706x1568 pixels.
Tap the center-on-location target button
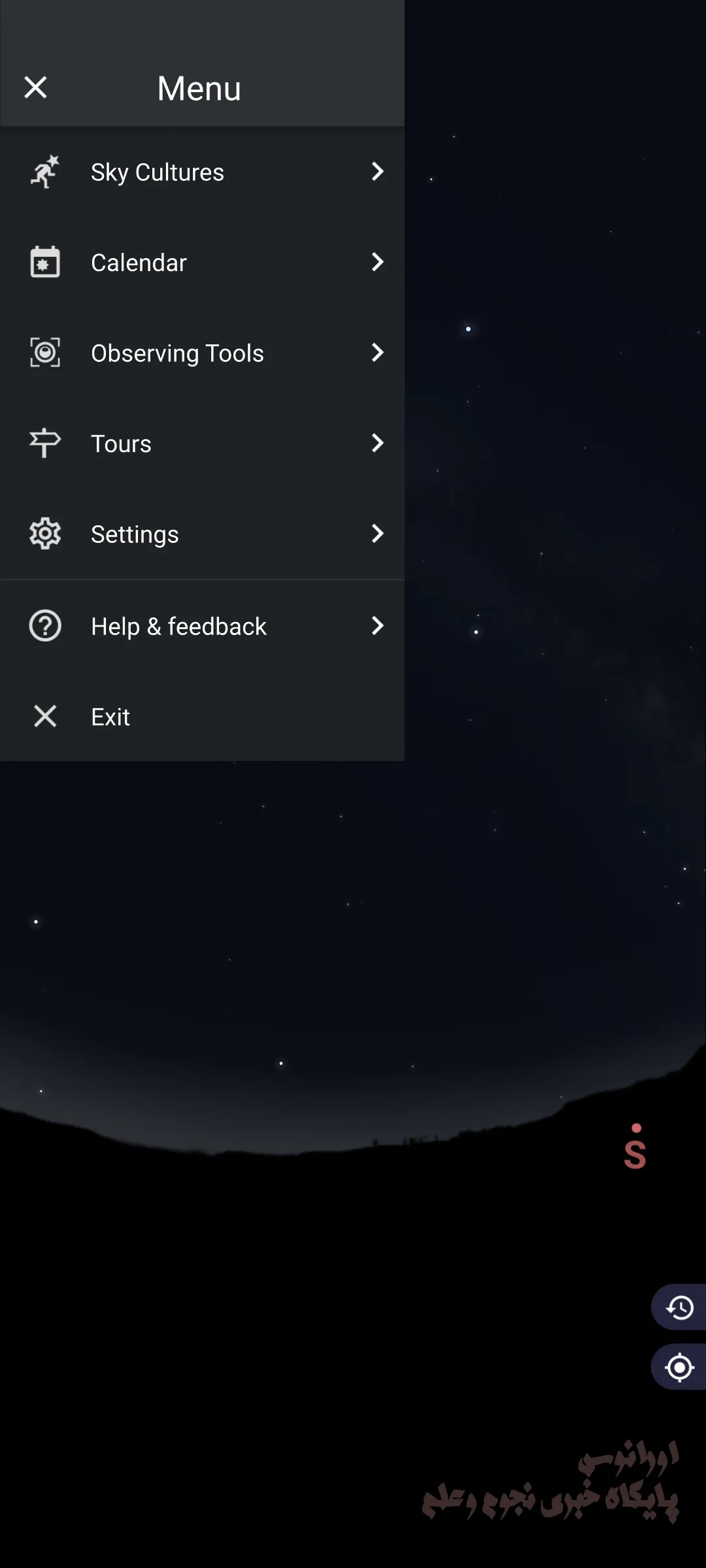click(679, 1367)
